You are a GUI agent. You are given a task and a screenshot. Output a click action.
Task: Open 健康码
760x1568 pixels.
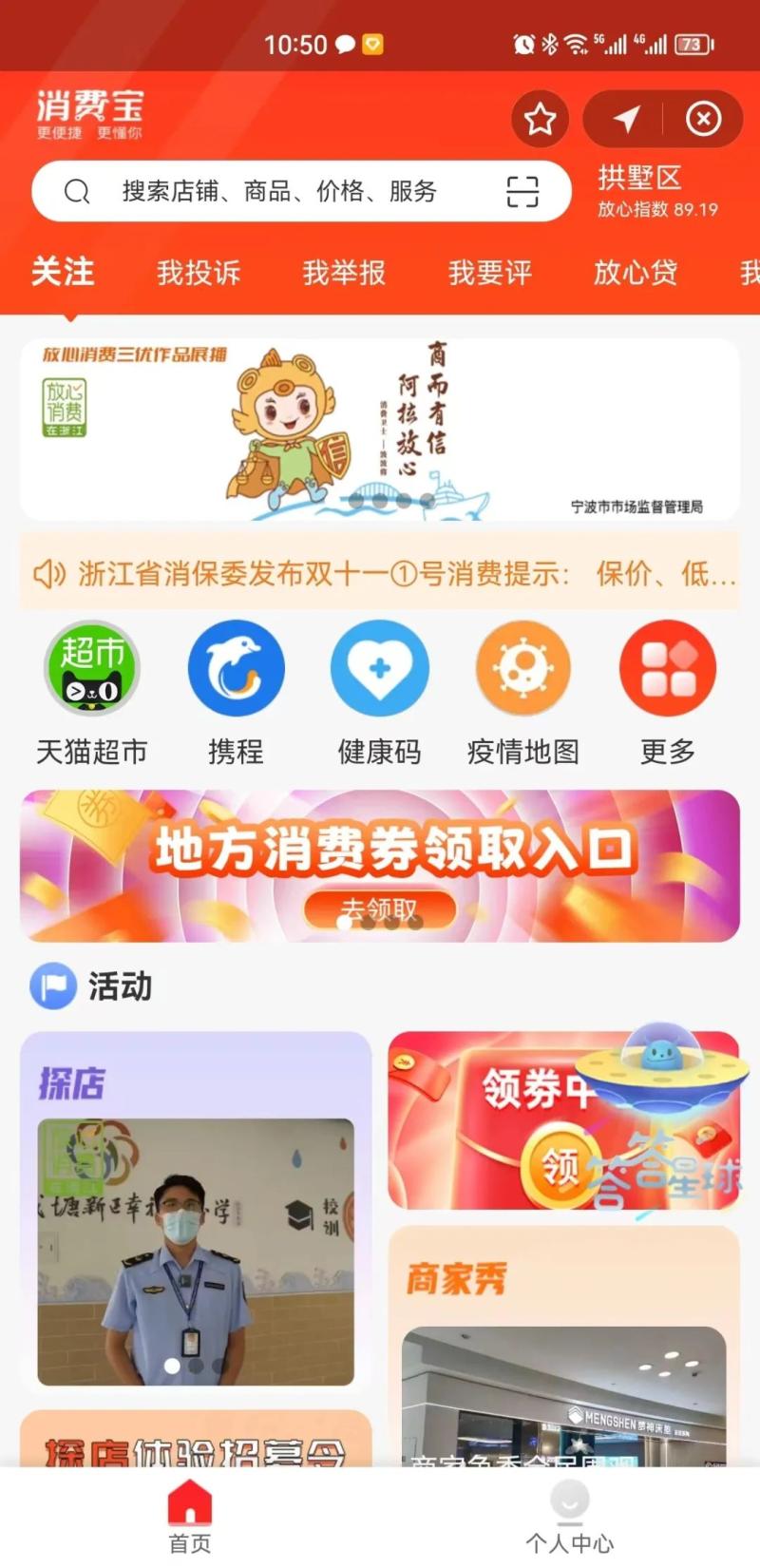point(379,692)
